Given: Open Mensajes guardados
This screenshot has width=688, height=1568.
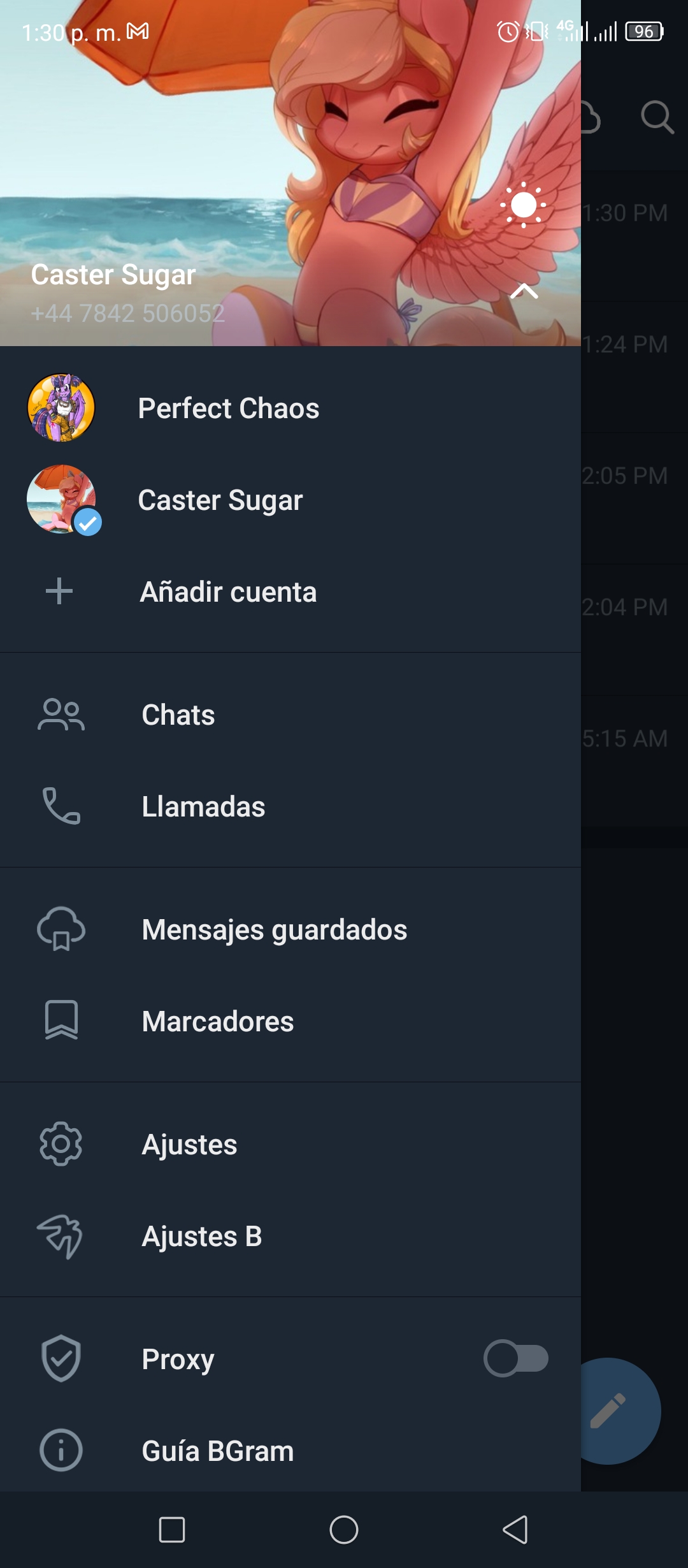Looking at the screenshot, I should (x=290, y=929).
